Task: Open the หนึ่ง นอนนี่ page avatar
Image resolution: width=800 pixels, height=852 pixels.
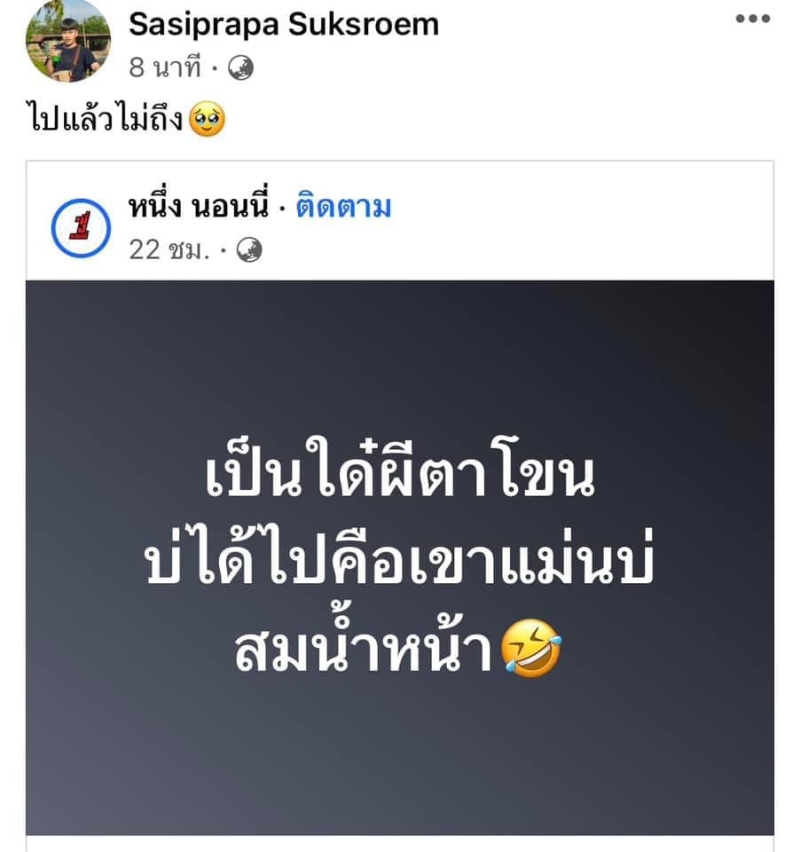Action: point(80,228)
